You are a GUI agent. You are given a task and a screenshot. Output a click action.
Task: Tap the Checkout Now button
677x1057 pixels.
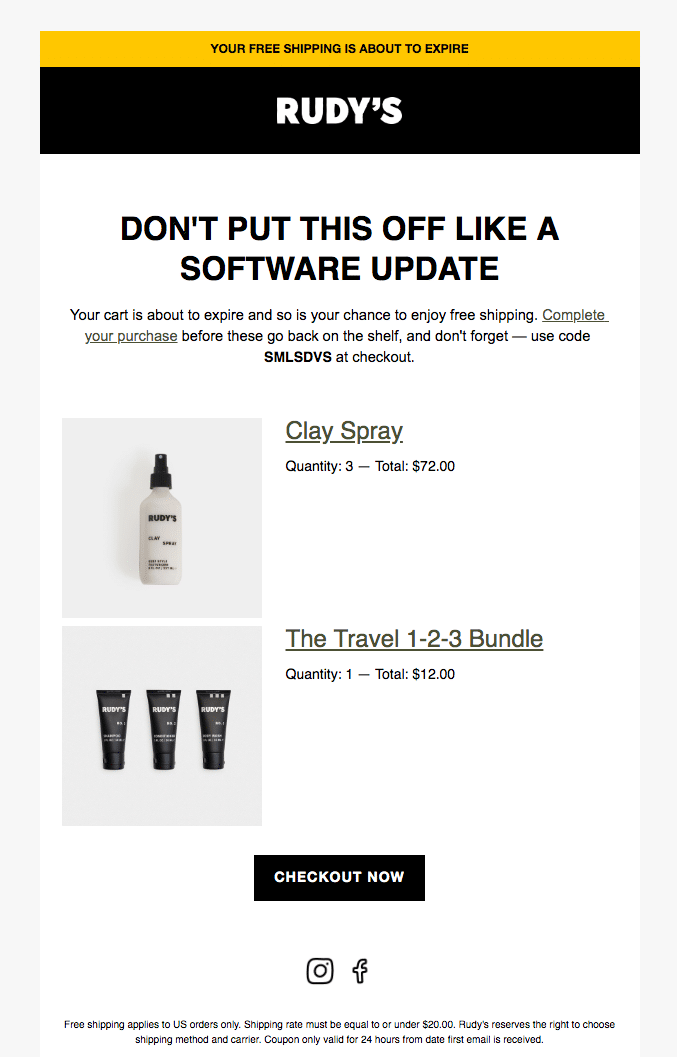(339, 877)
